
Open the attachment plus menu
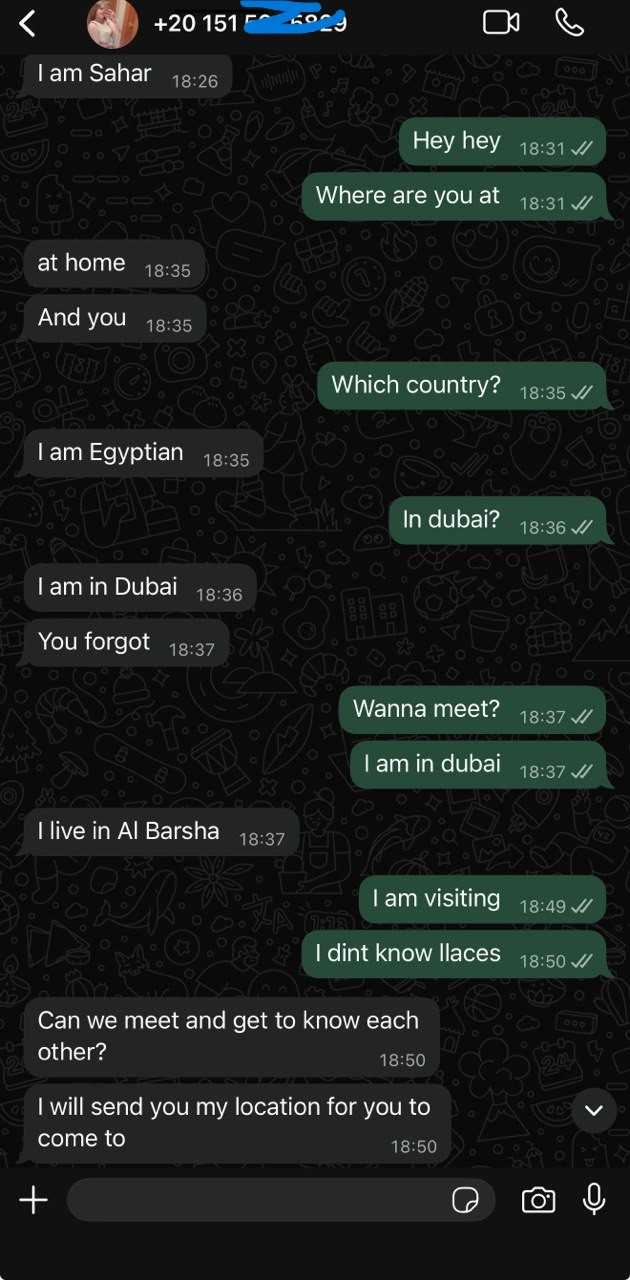pos(33,1200)
